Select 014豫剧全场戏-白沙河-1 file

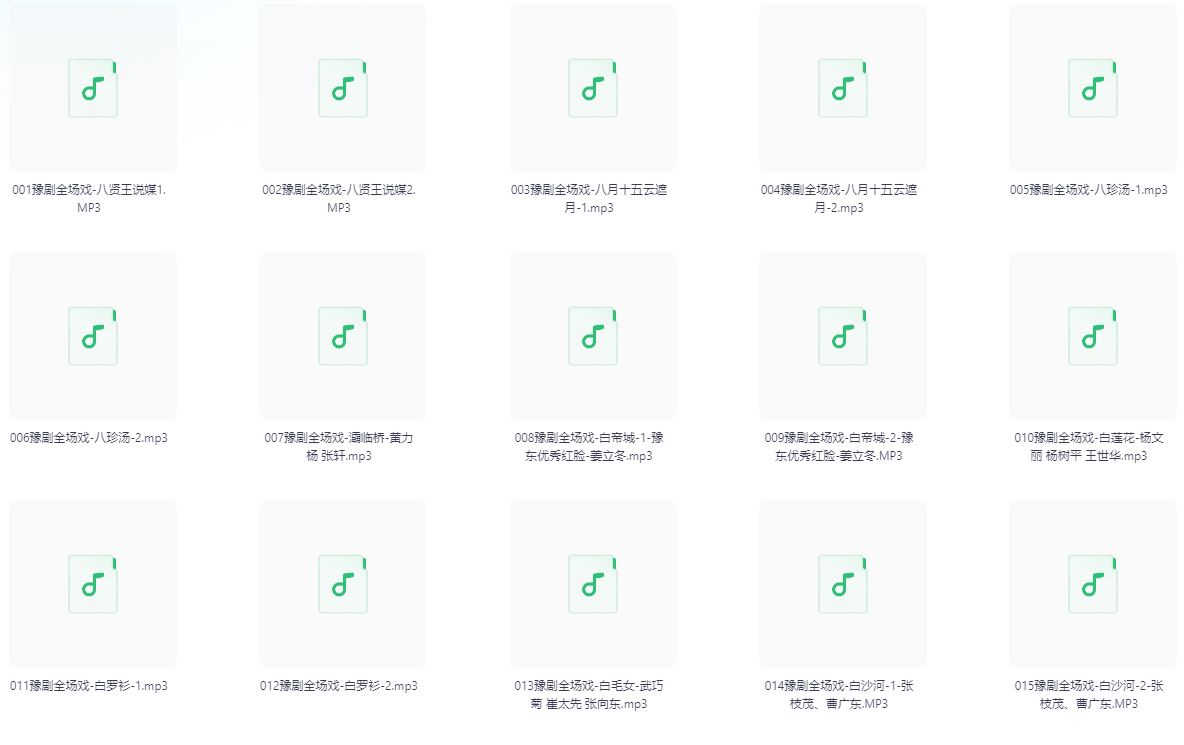click(x=843, y=584)
